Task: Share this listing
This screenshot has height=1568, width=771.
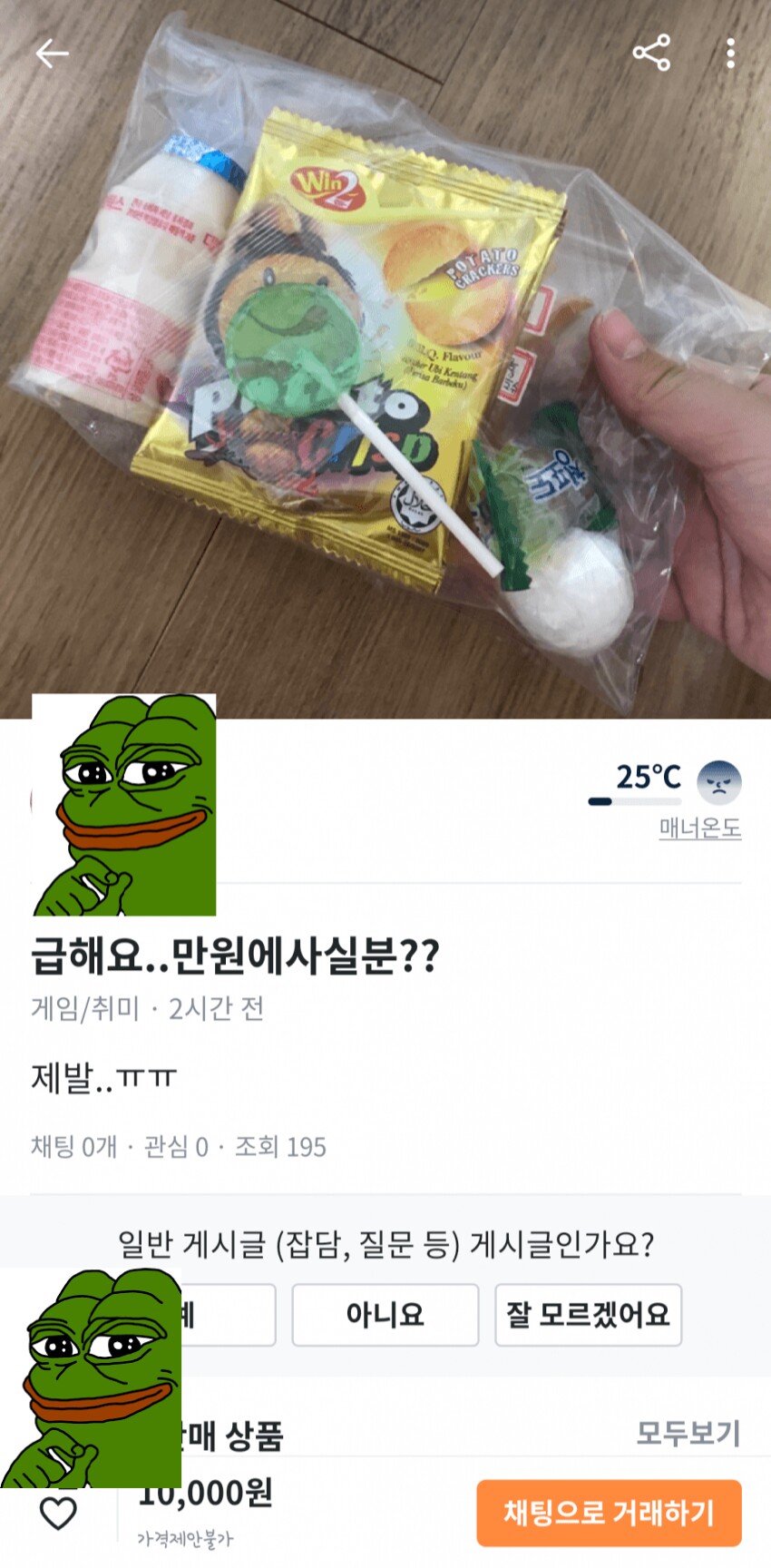Action: click(651, 53)
